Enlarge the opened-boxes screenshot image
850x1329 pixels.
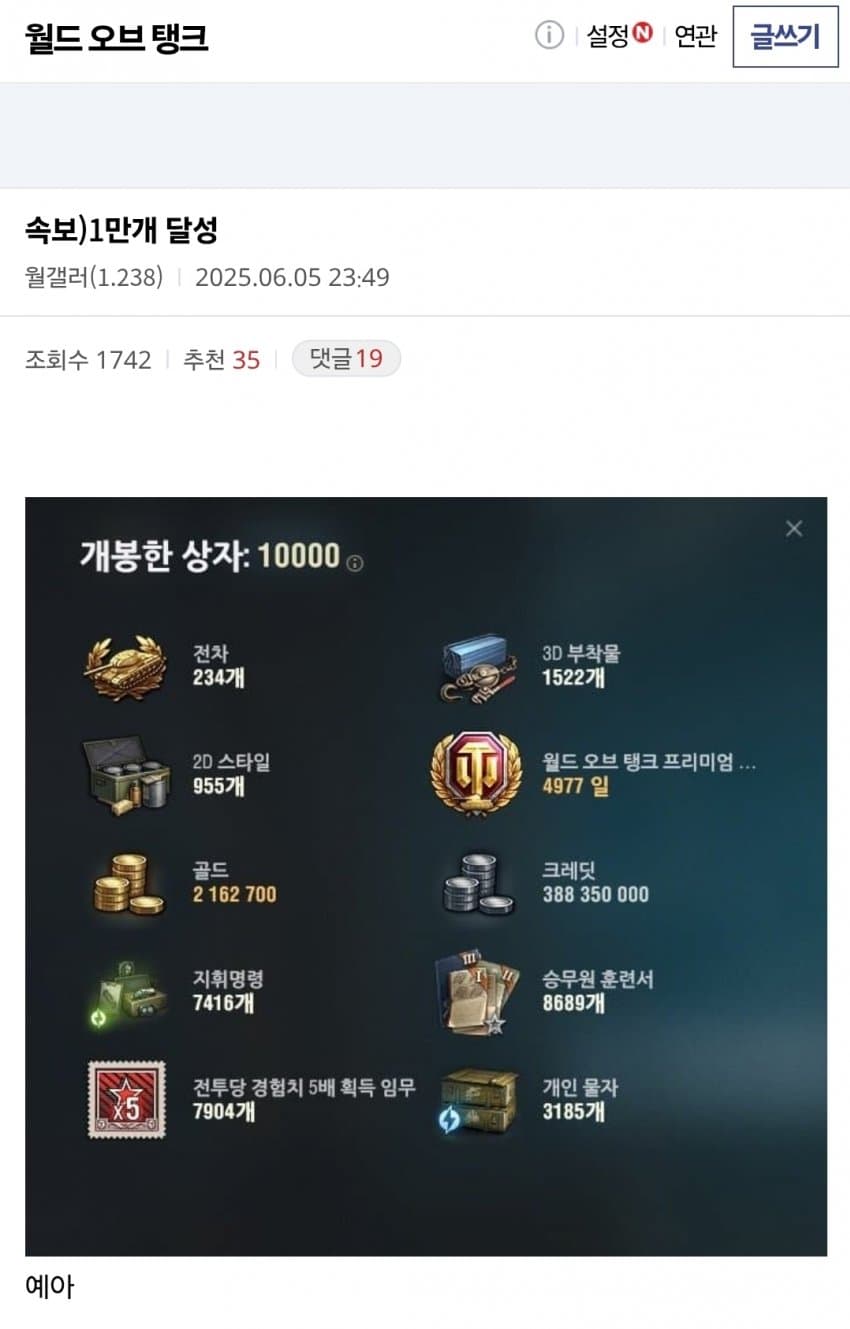[426, 875]
